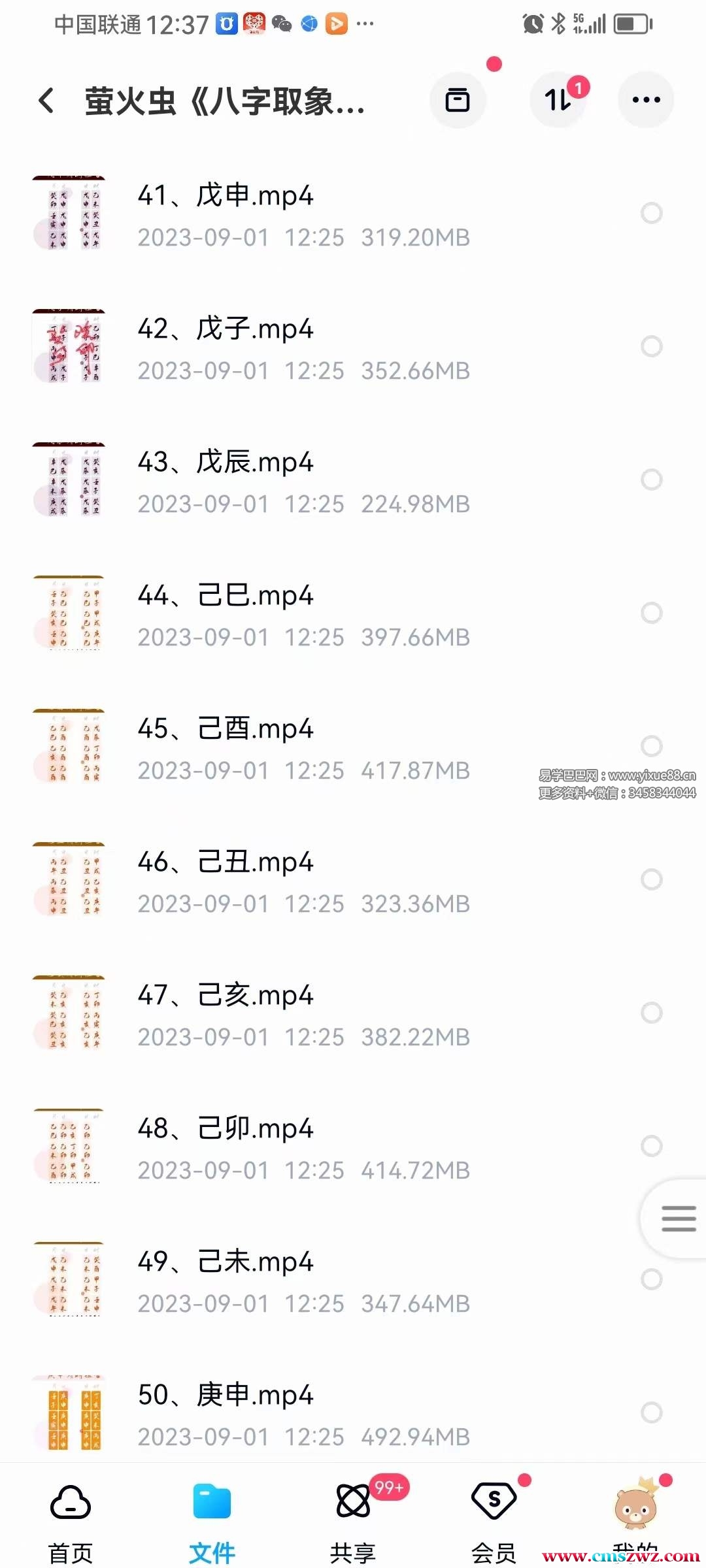Tick the circle next to 46、己丑.mp4

click(x=651, y=879)
